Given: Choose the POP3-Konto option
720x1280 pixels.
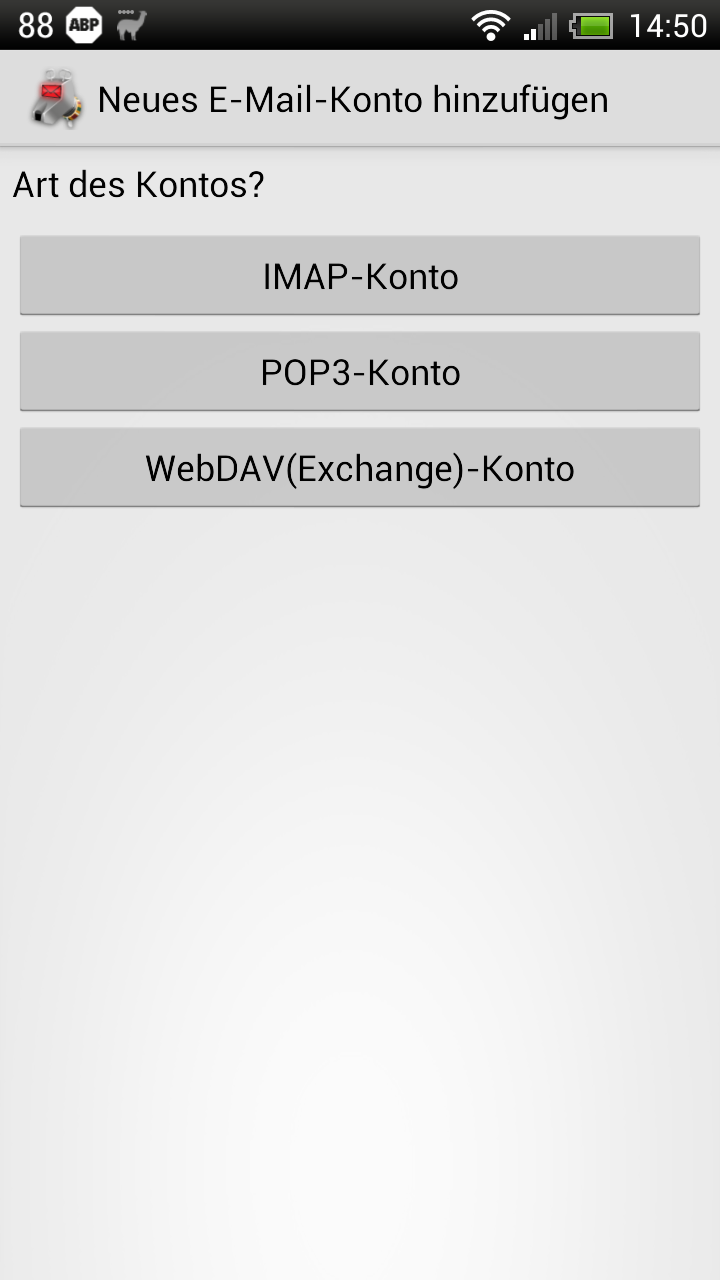Looking at the screenshot, I should tap(360, 372).
